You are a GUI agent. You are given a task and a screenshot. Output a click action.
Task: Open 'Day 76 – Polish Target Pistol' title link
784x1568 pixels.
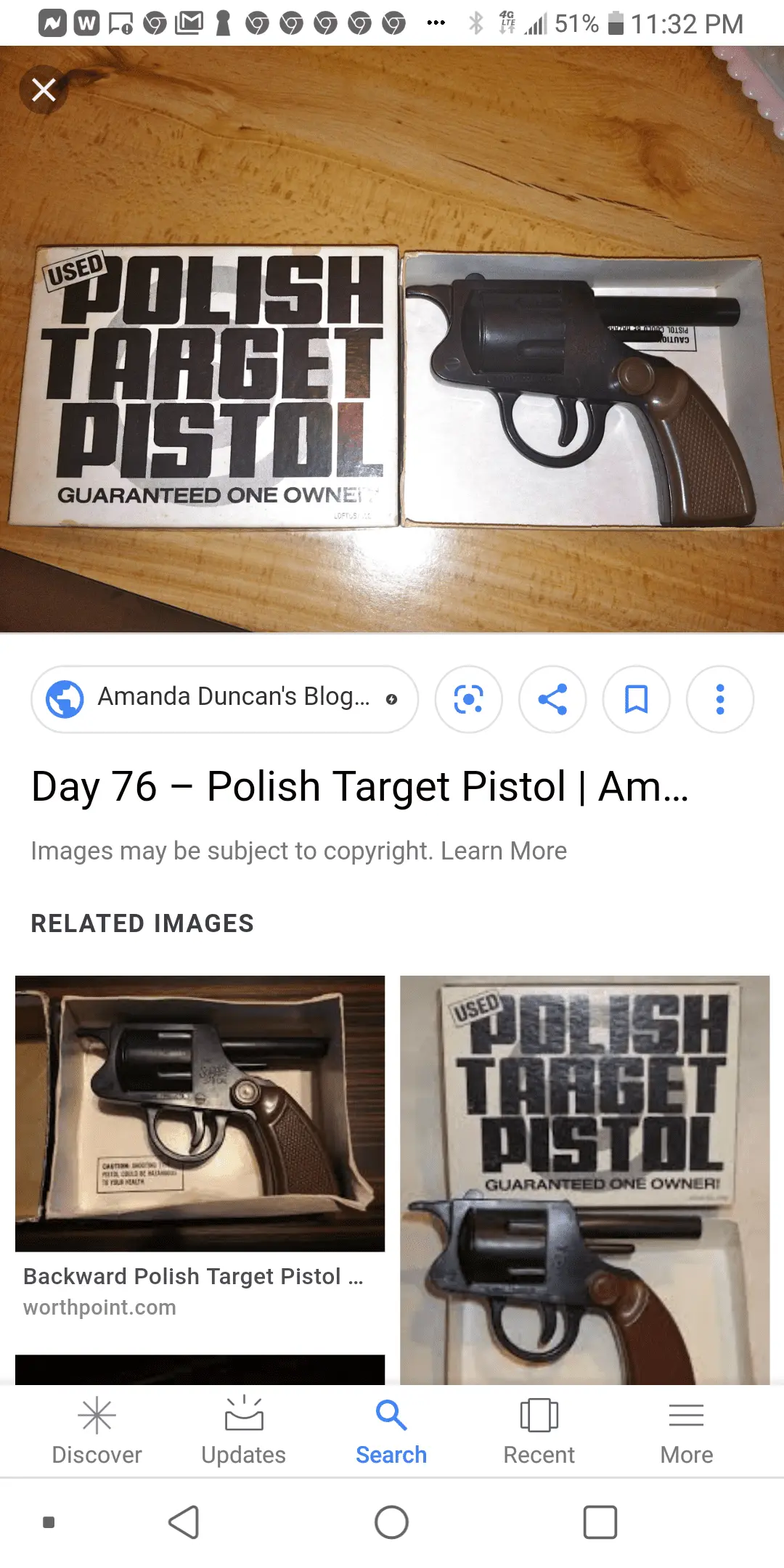point(362,786)
